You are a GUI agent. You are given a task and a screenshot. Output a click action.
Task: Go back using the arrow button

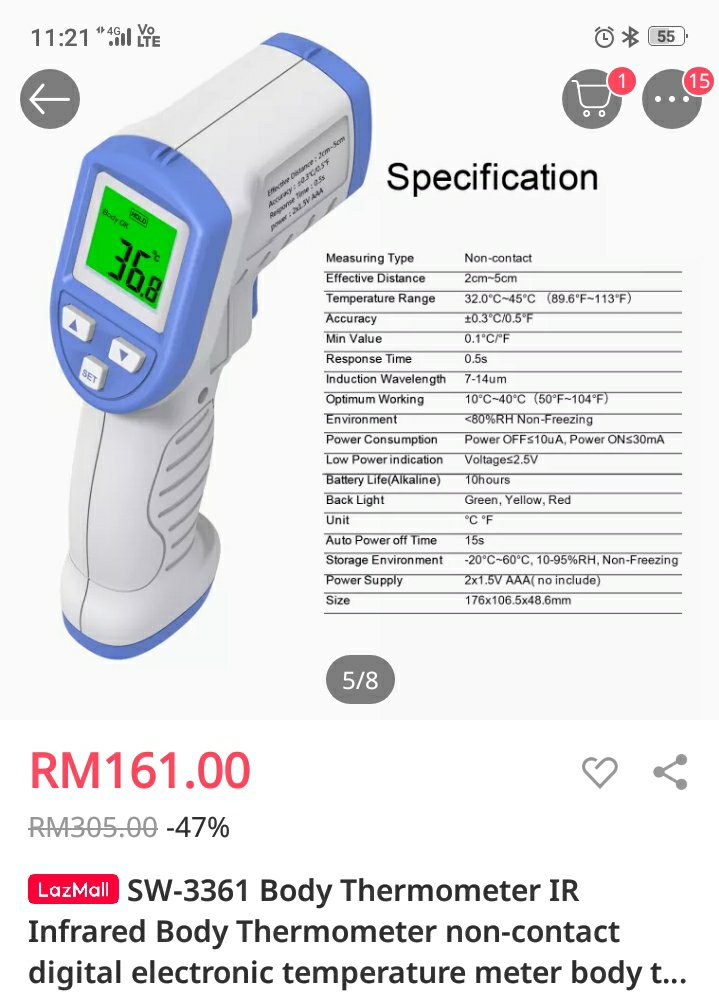click(49, 99)
